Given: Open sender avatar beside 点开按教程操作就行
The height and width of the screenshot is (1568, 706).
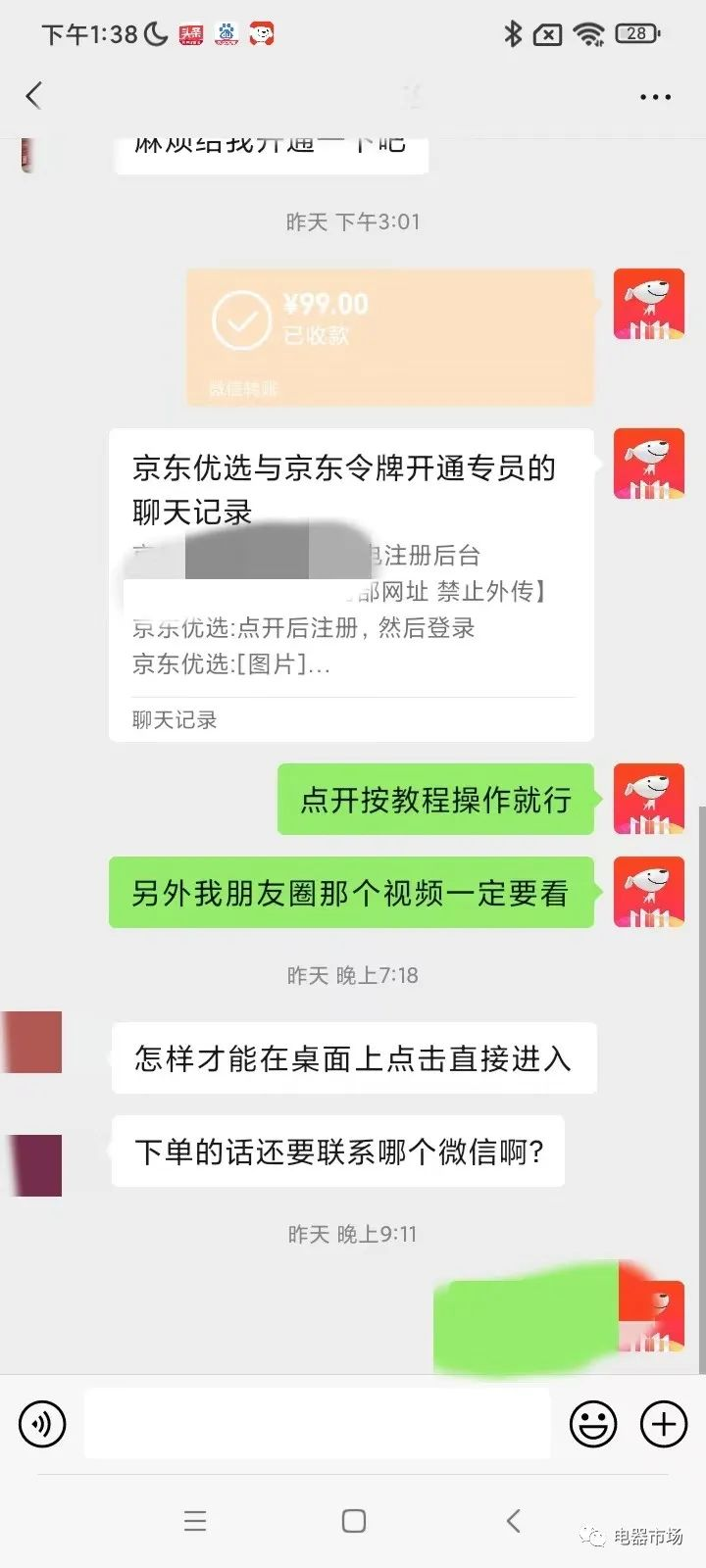Looking at the screenshot, I should (648, 799).
